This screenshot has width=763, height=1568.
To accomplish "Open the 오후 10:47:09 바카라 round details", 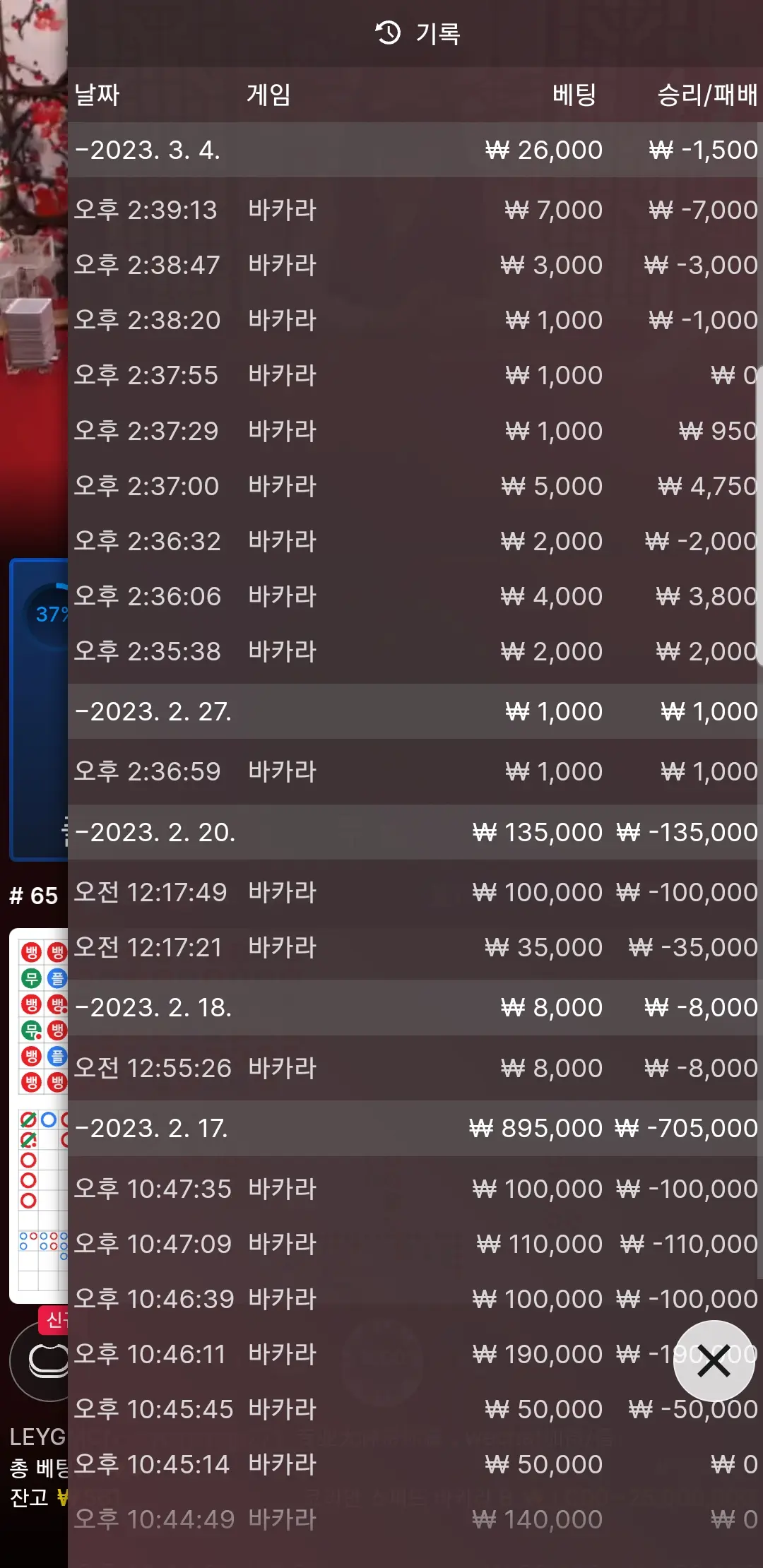I will click(x=415, y=1244).
